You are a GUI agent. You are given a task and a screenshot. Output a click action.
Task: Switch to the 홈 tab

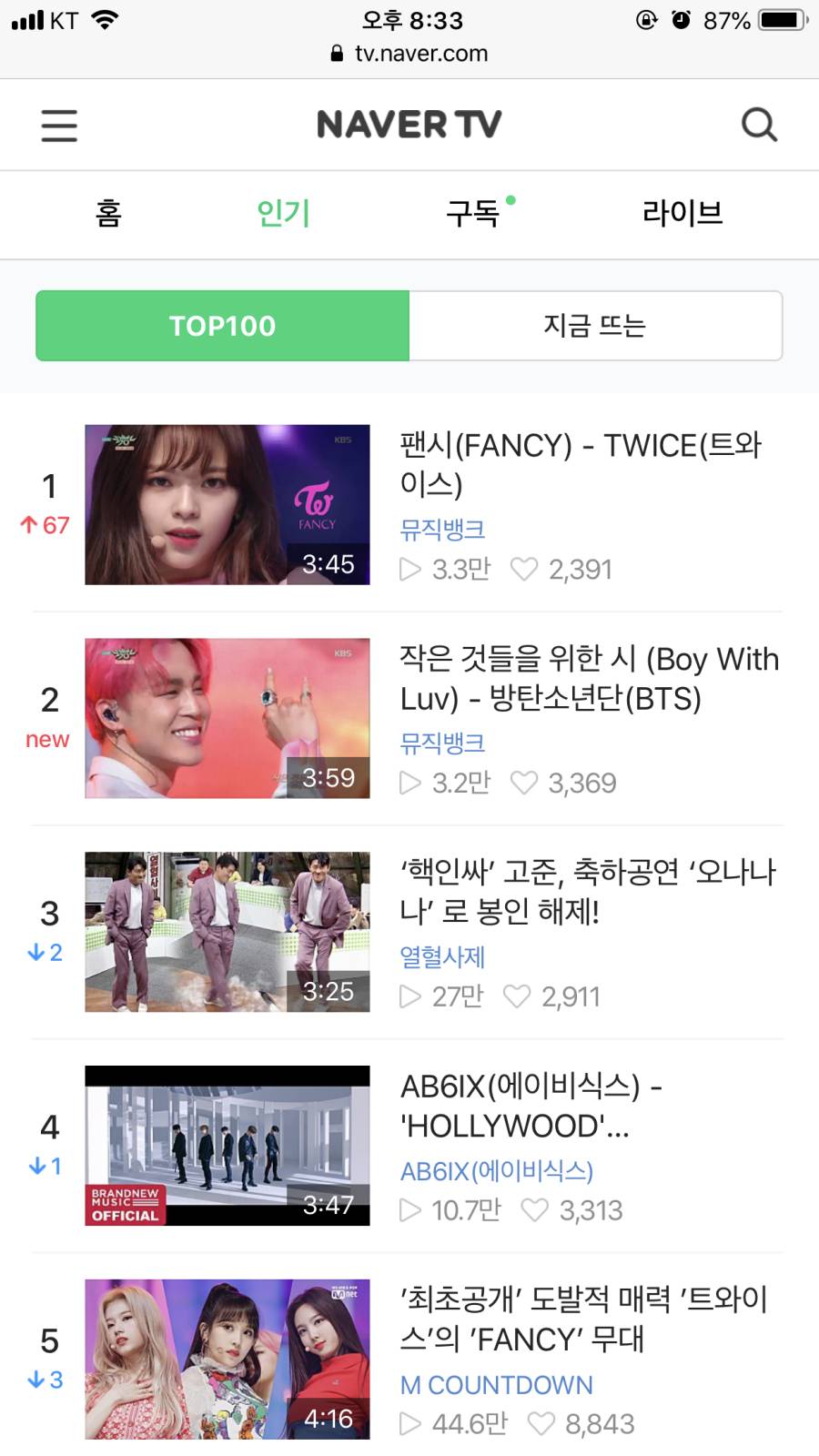(x=108, y=214)
